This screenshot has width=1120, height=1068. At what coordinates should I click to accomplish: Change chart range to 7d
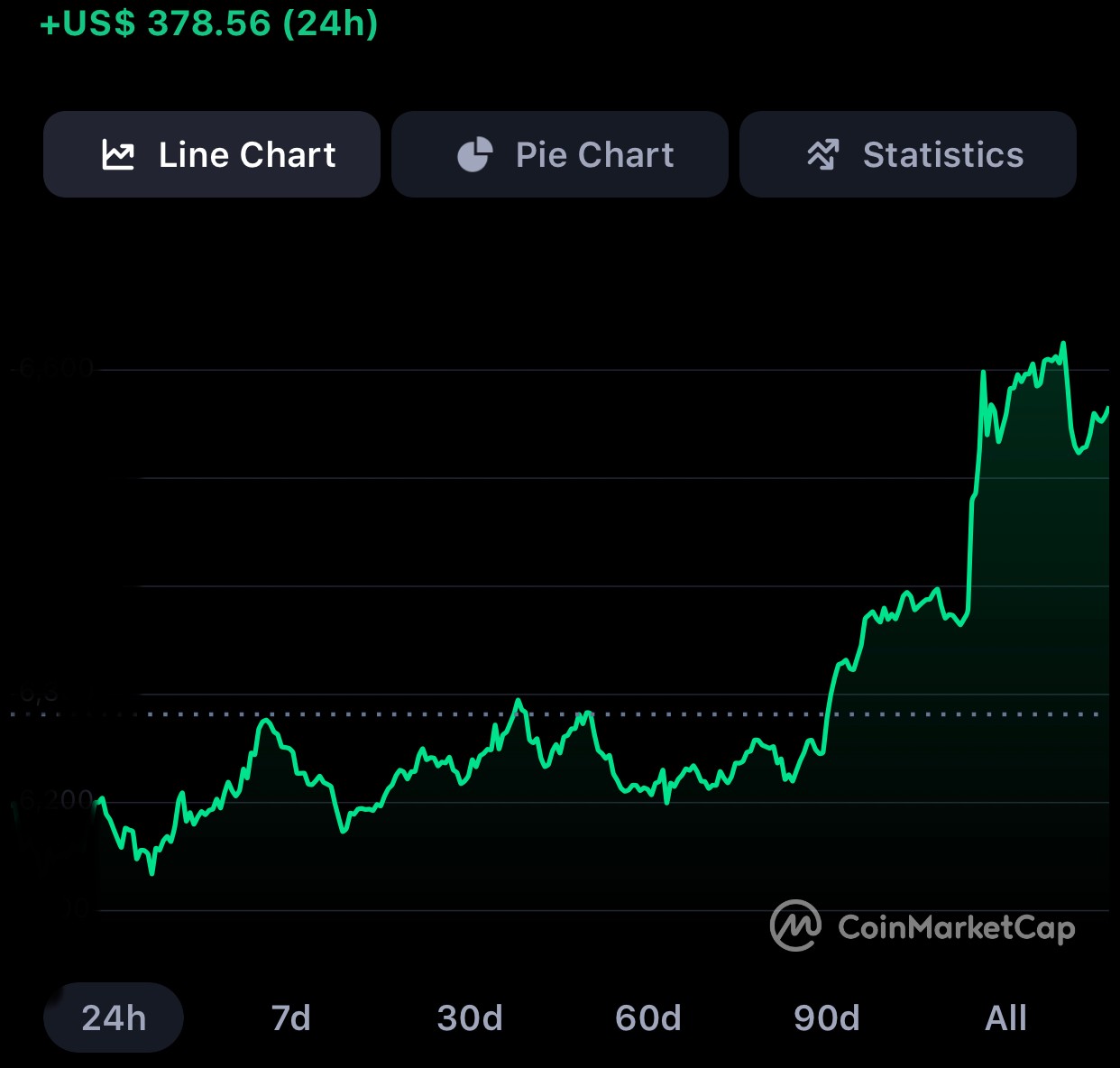tap(291, 1017)
